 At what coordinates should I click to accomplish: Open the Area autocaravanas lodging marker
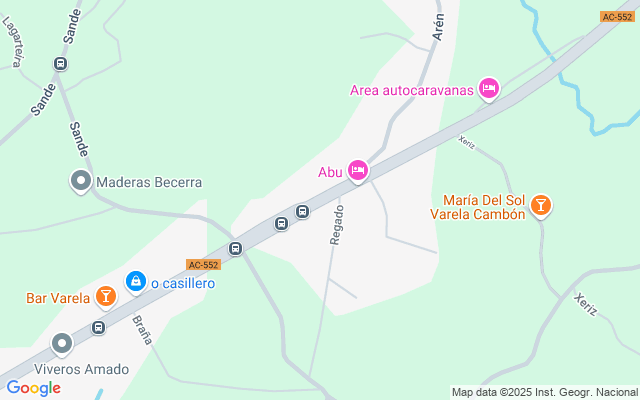click(x=489, y=89)
